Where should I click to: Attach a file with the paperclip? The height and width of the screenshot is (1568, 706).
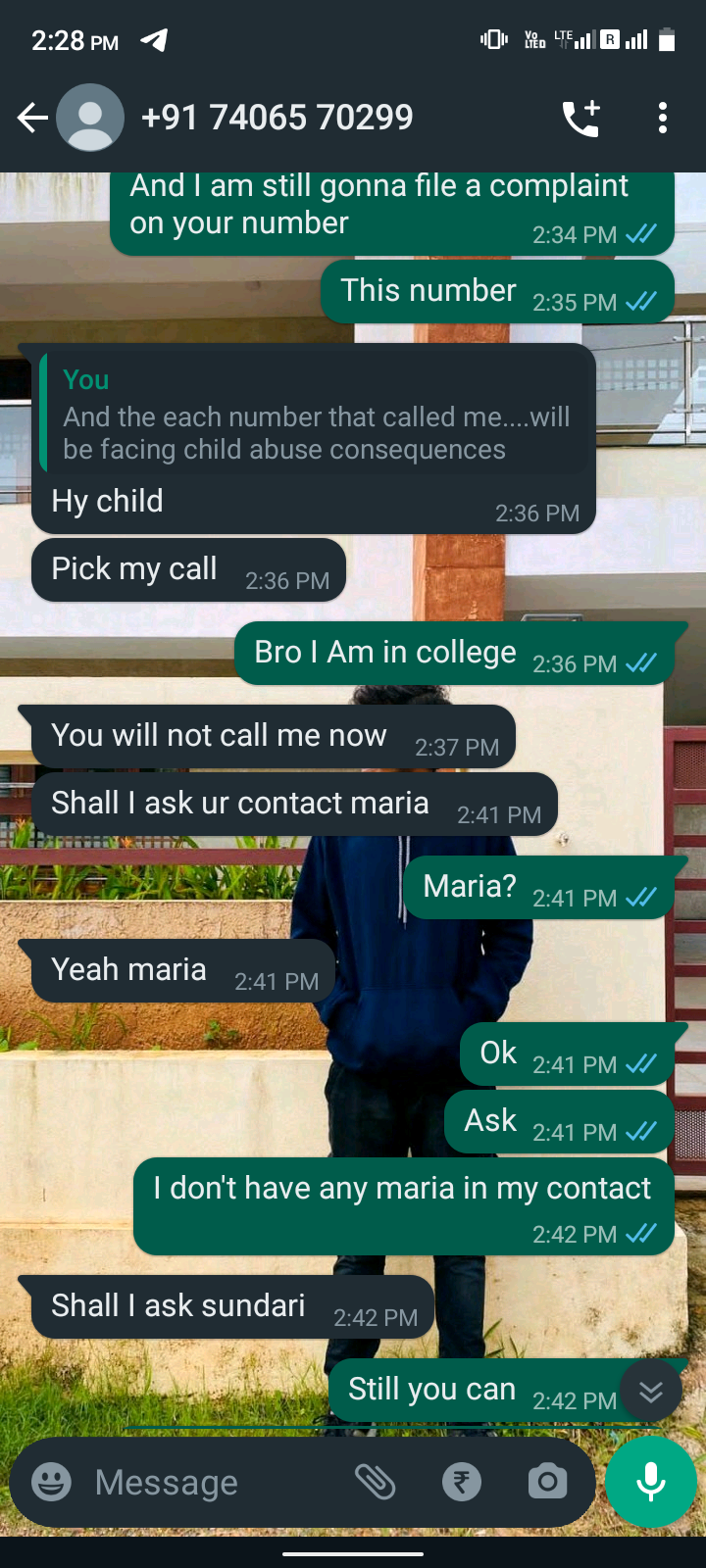pyautogui.click(x=376, y=1482)
